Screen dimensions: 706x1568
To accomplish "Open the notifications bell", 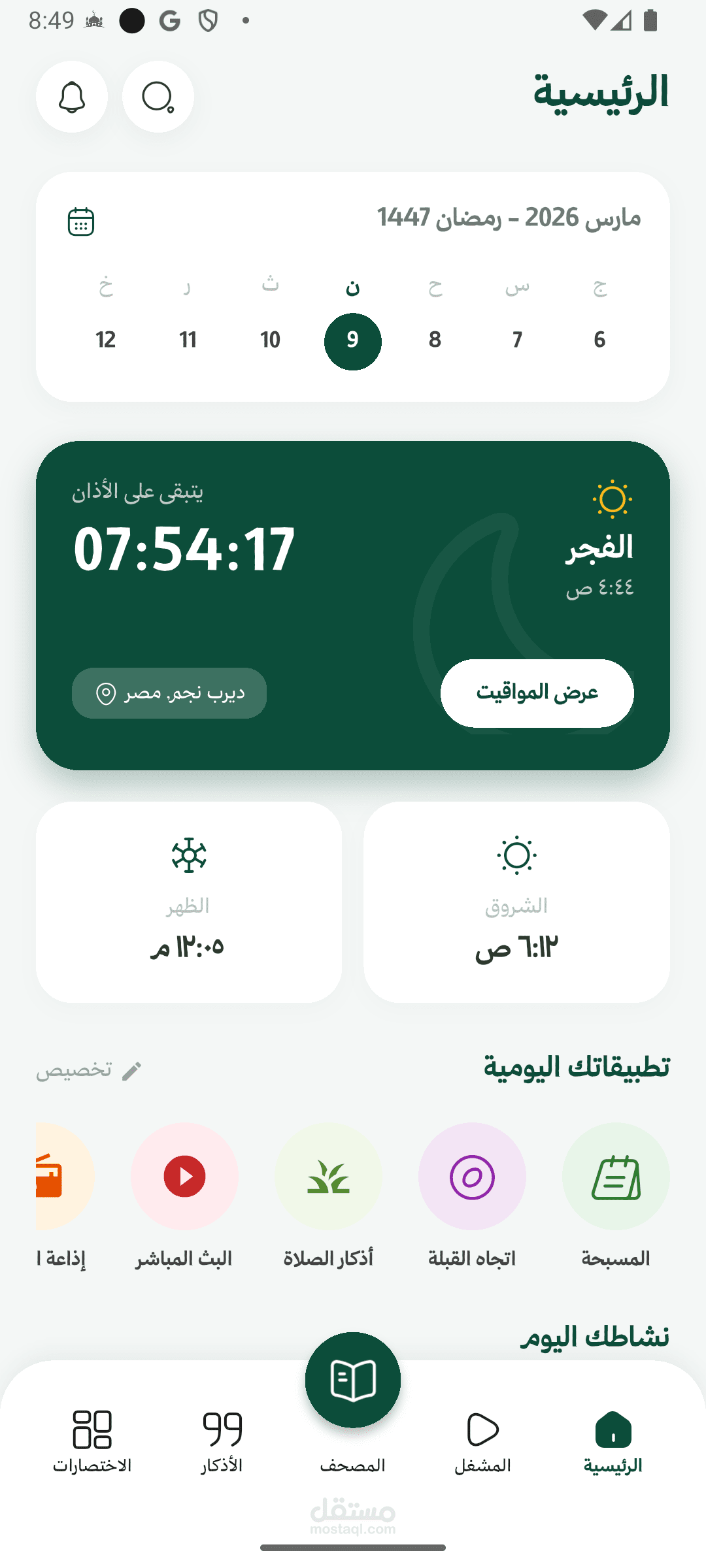I will click(72, 96).
